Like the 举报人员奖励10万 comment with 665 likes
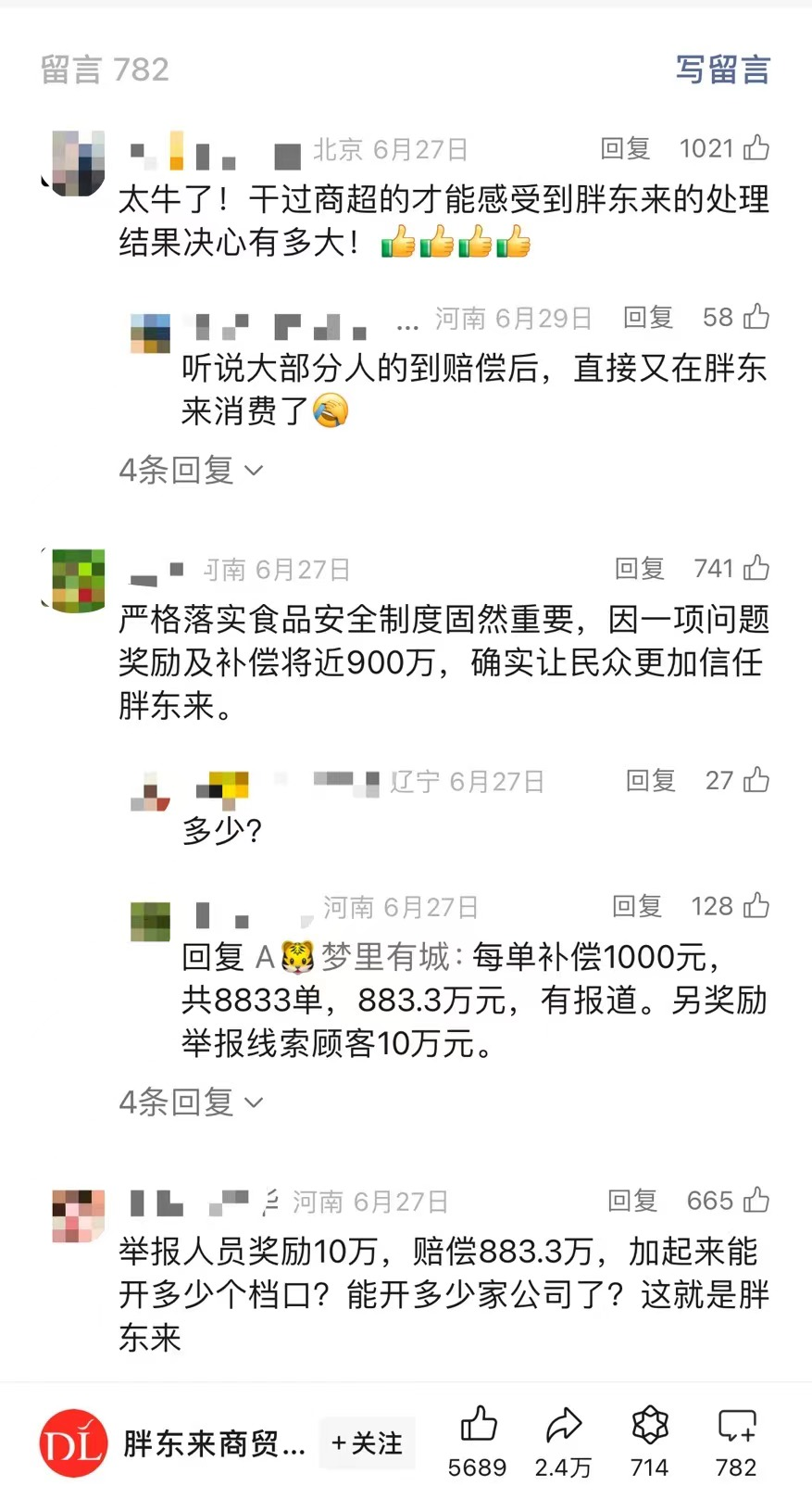This screenshot has height=1511, width=812. (x=756, y=1201)
